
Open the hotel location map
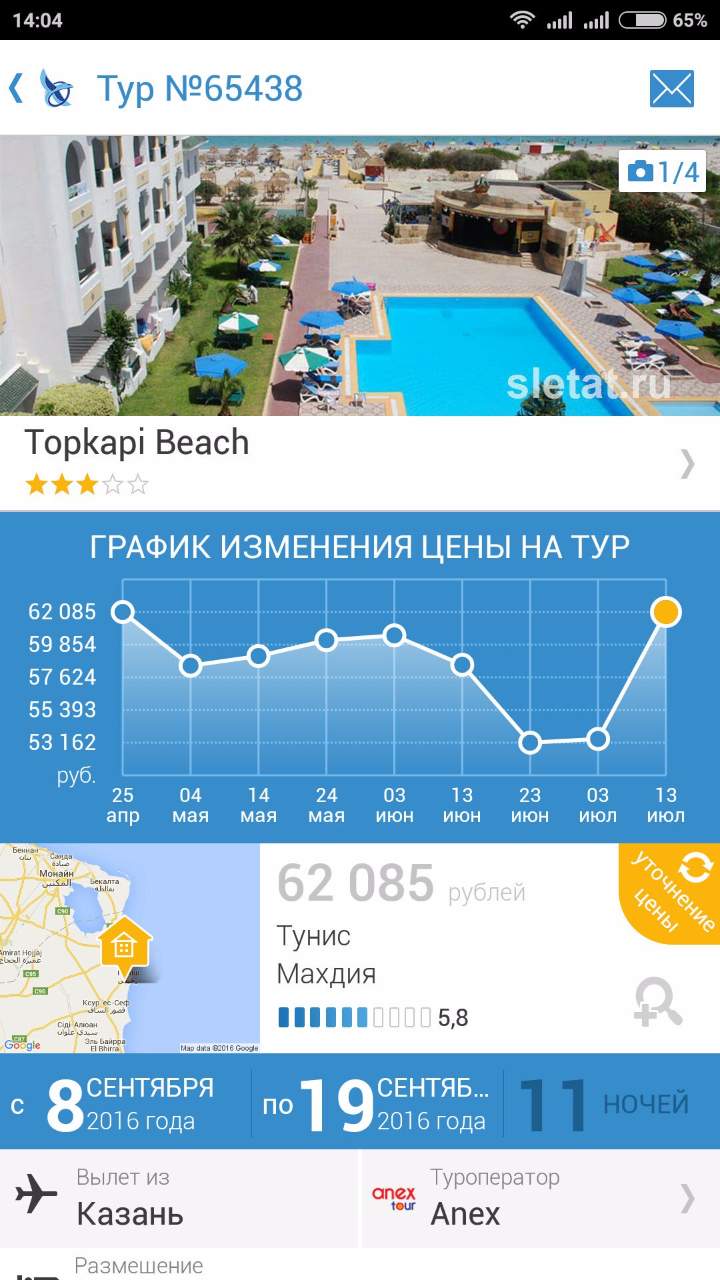[x=130, y=948]
